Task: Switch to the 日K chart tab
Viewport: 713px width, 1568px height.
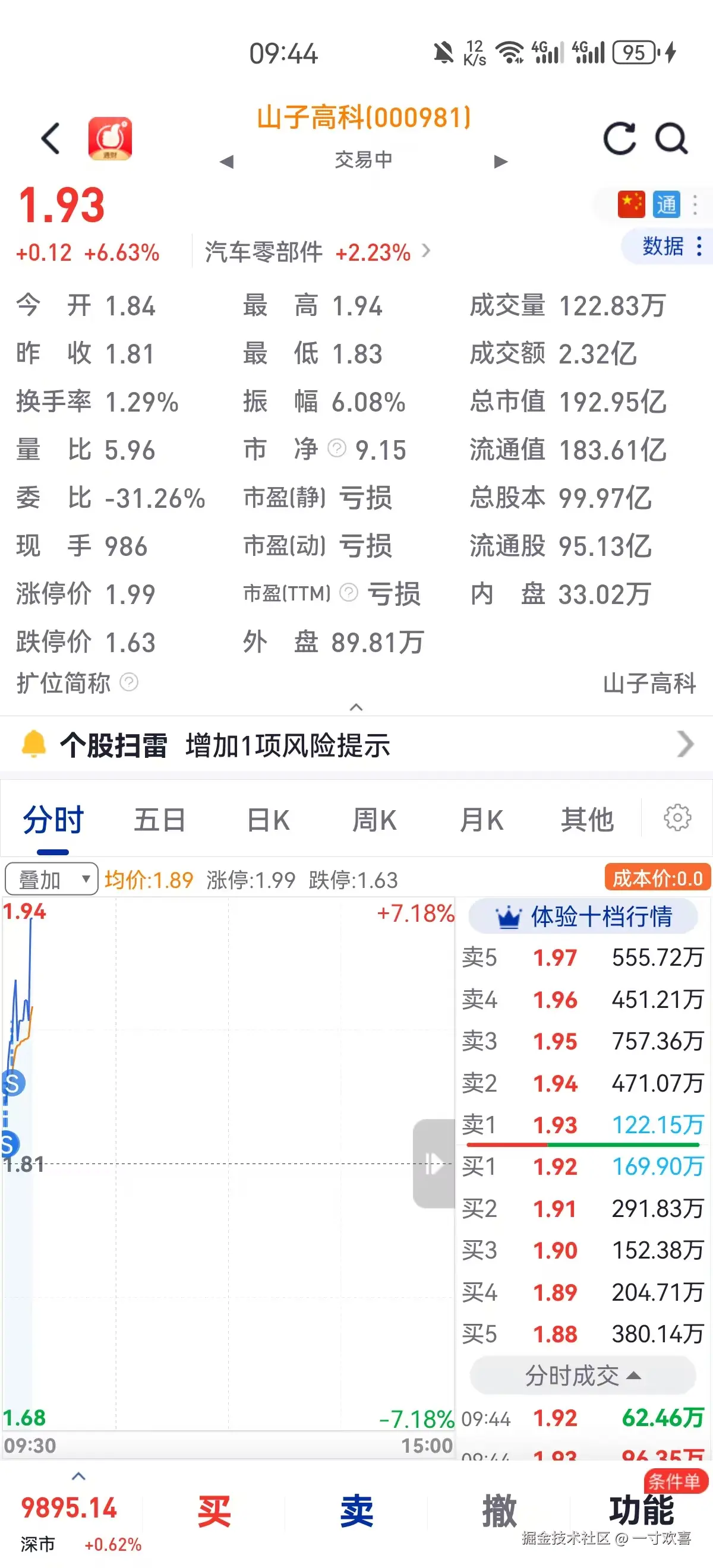Action: pyautogui.click(x=269, y=819)
